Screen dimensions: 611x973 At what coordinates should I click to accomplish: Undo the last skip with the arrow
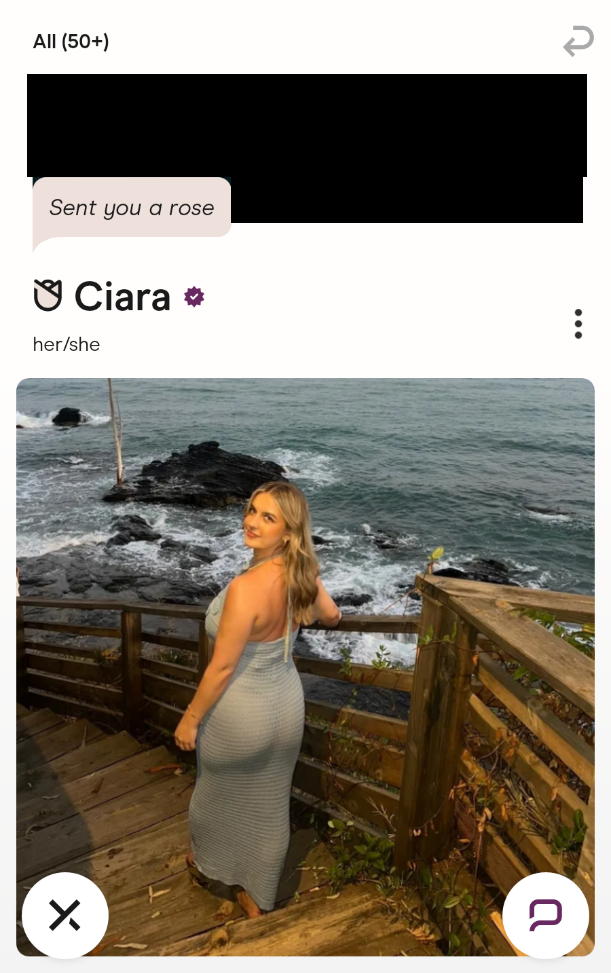tap(578, 43)
